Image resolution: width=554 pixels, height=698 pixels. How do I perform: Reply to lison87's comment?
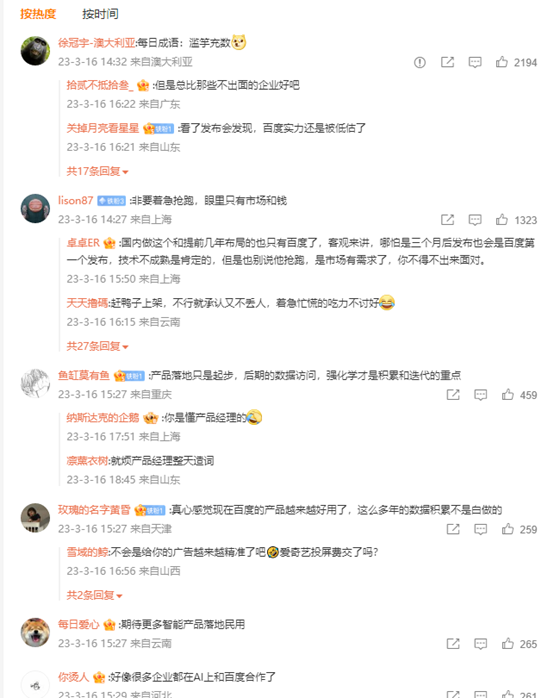pyautogui.click(x=475, y=219)
